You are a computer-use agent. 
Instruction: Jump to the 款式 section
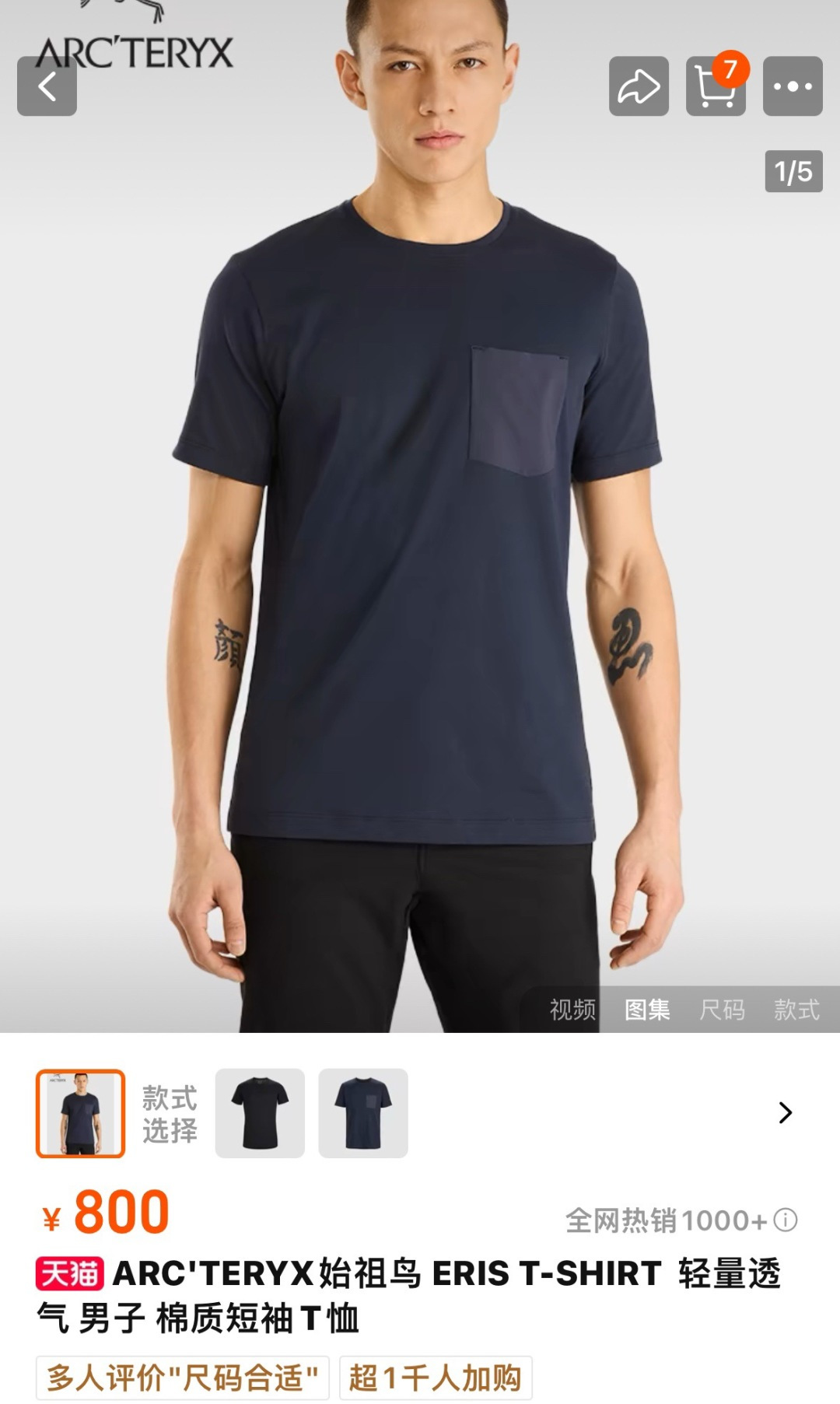(x=796, y=1010)
